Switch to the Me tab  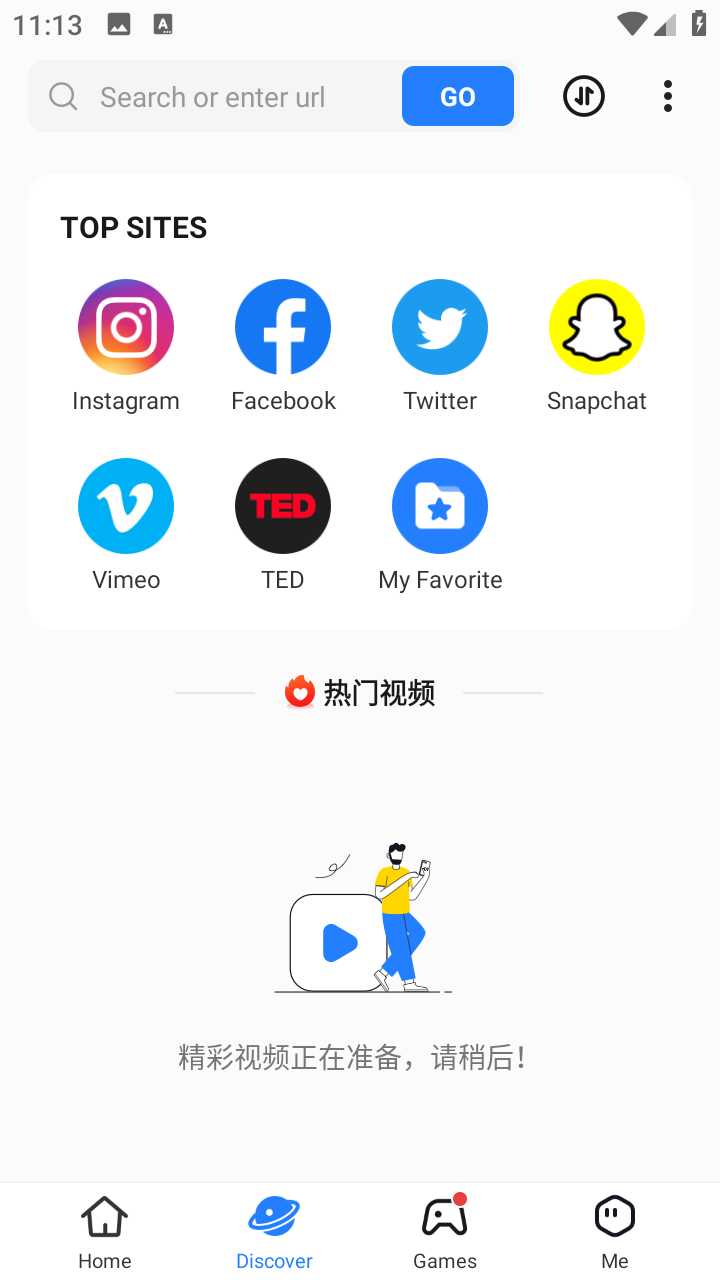(615, 1230)
